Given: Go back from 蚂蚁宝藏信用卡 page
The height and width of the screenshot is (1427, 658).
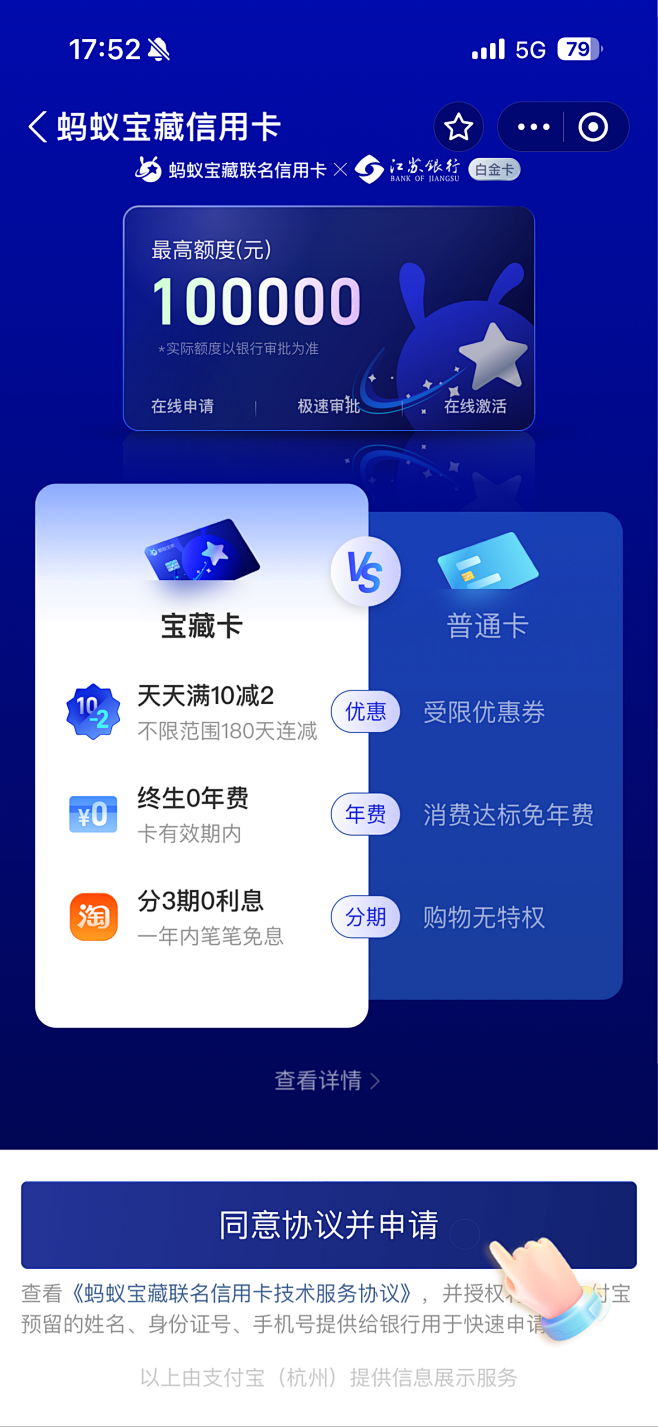Looking at the screenshot, I should tap(38, 127).
